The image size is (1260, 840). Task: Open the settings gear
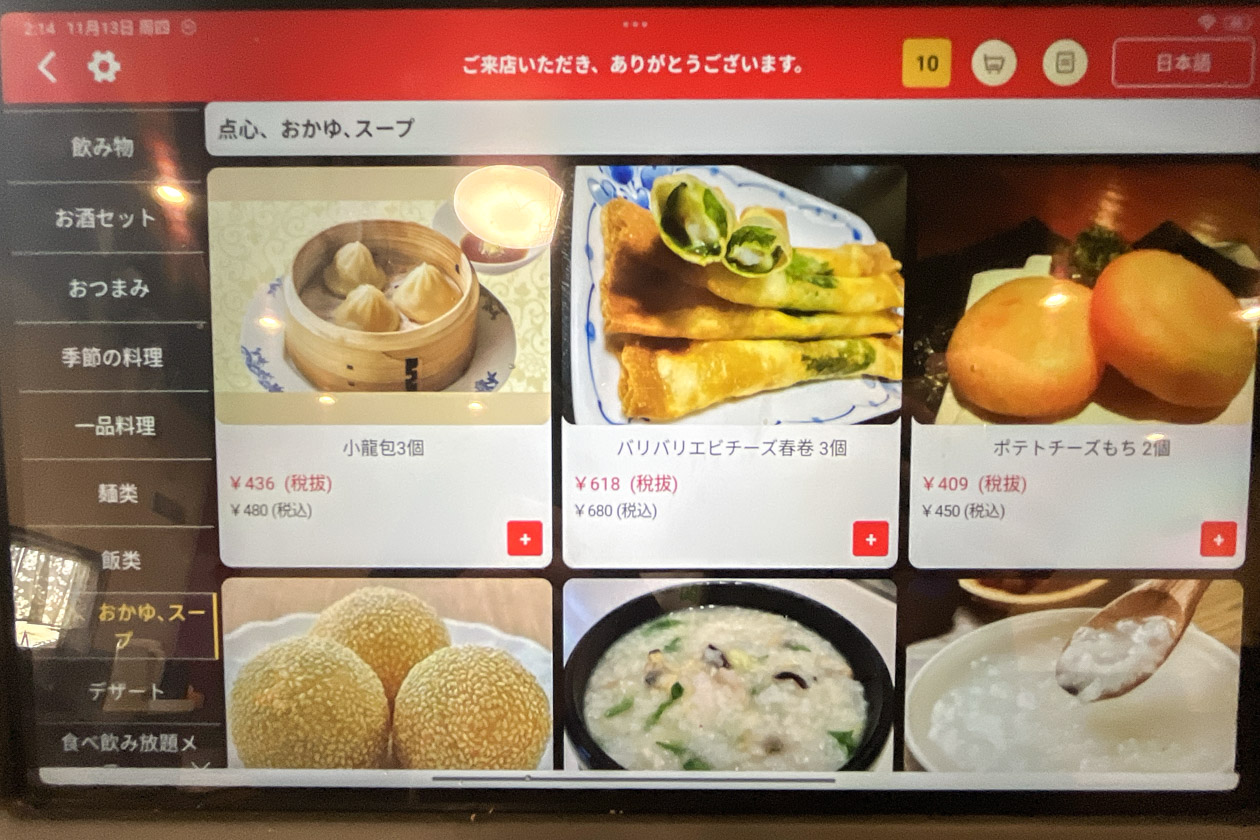(x=104, y=67)
